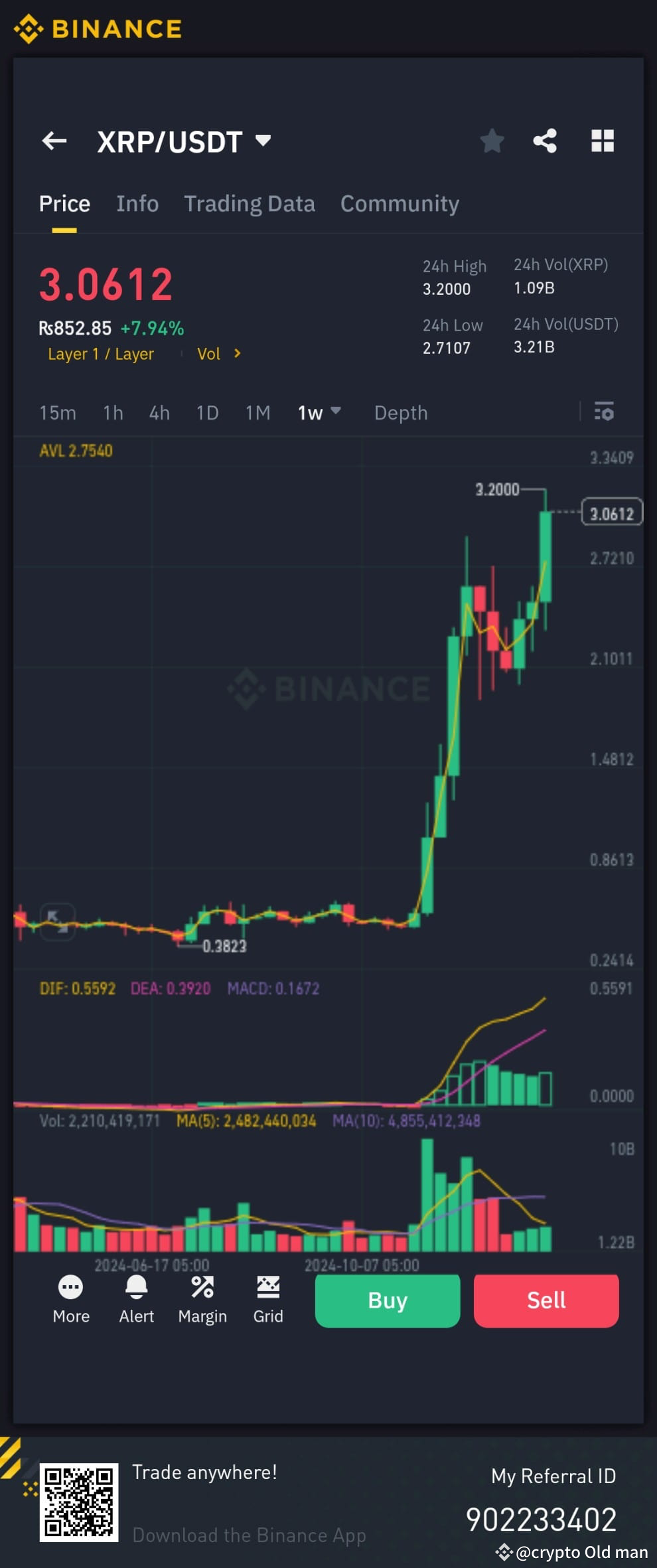The height and width of the screenshot is (1568, 657).
Task: Set a price Alert
Action: [x=136, y=1298]
